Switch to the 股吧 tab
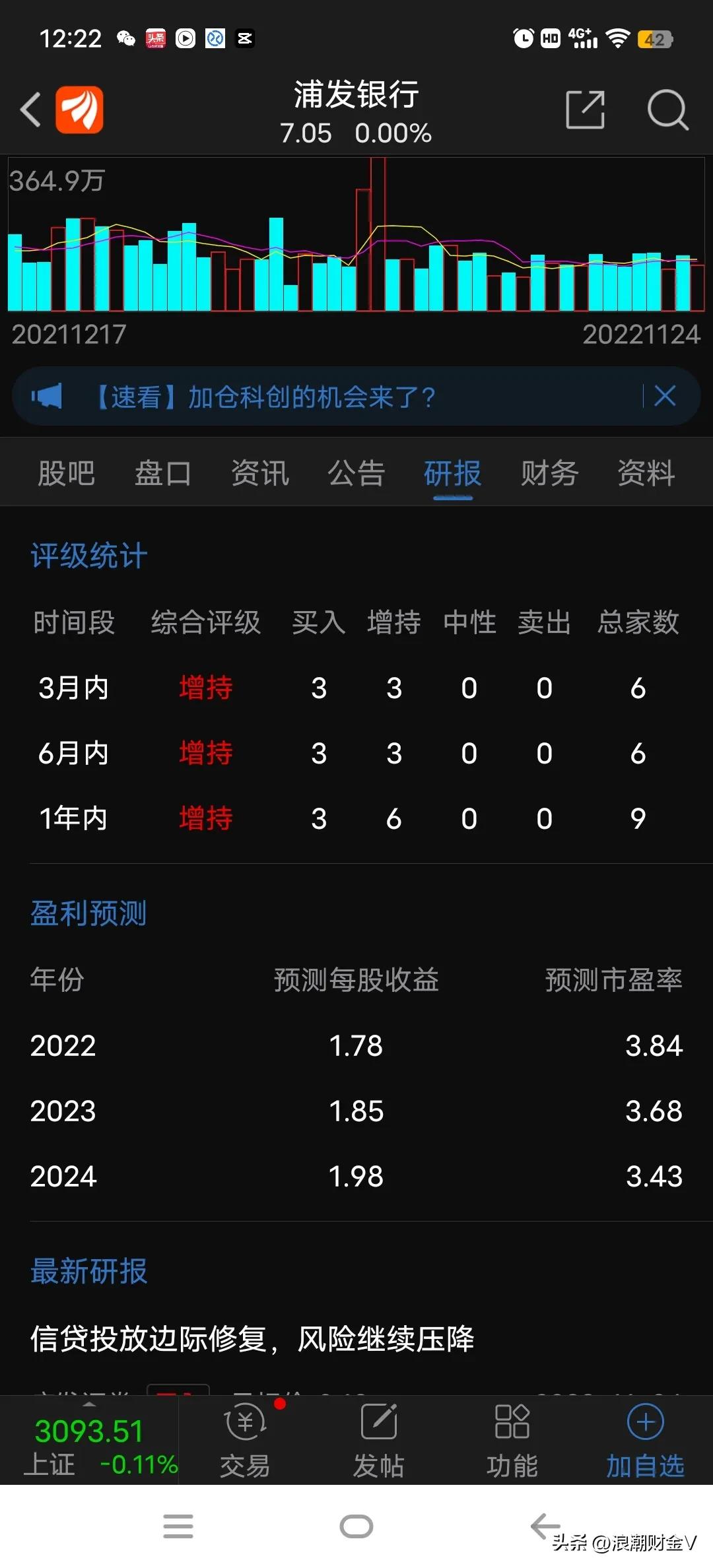The height and width of the screenshot is (1568, 713). point(66,473)
